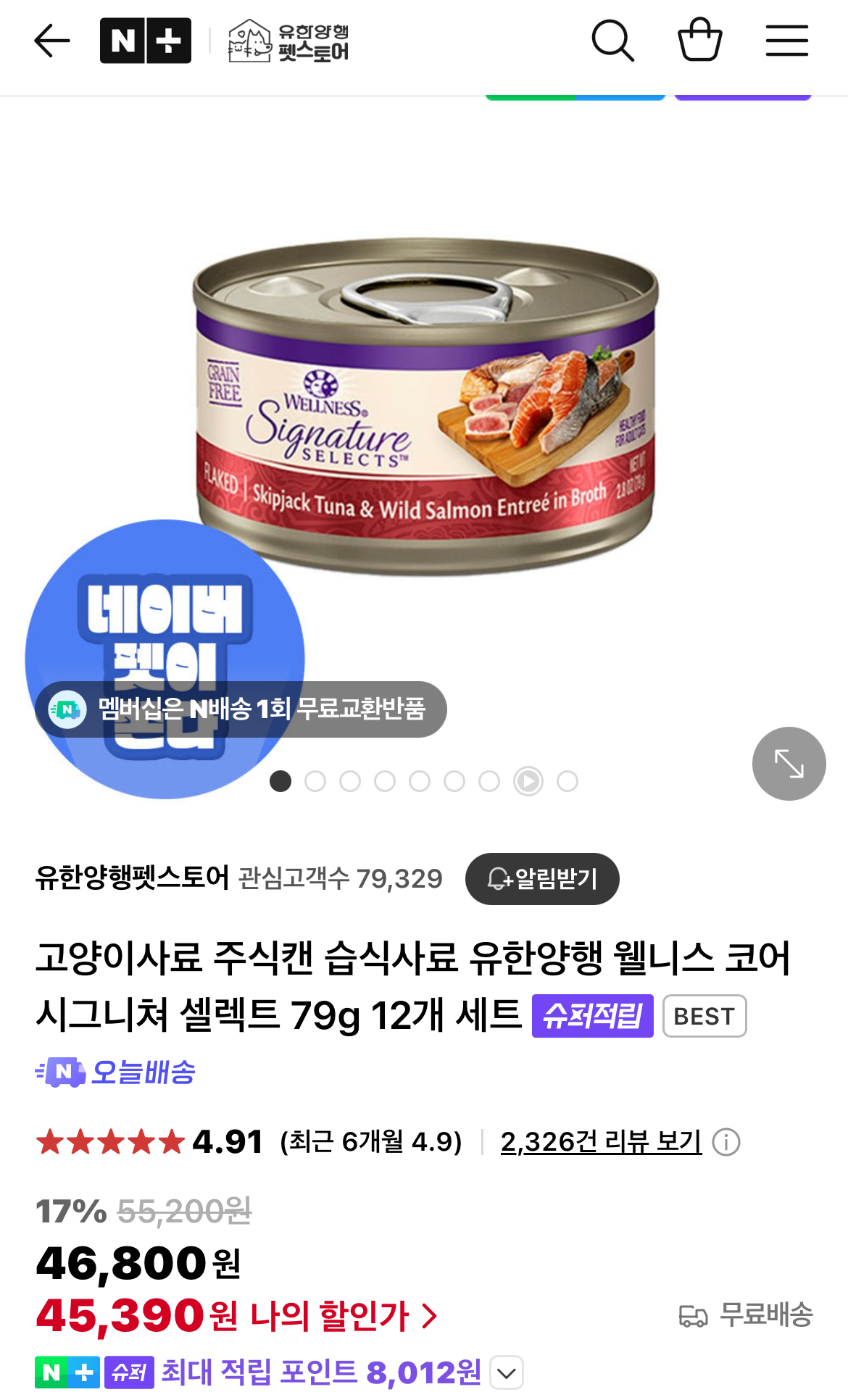Viewport: 848px width, 1400px height.
Task: Open the review rating info icon
Action: (x=726, y=1143)
